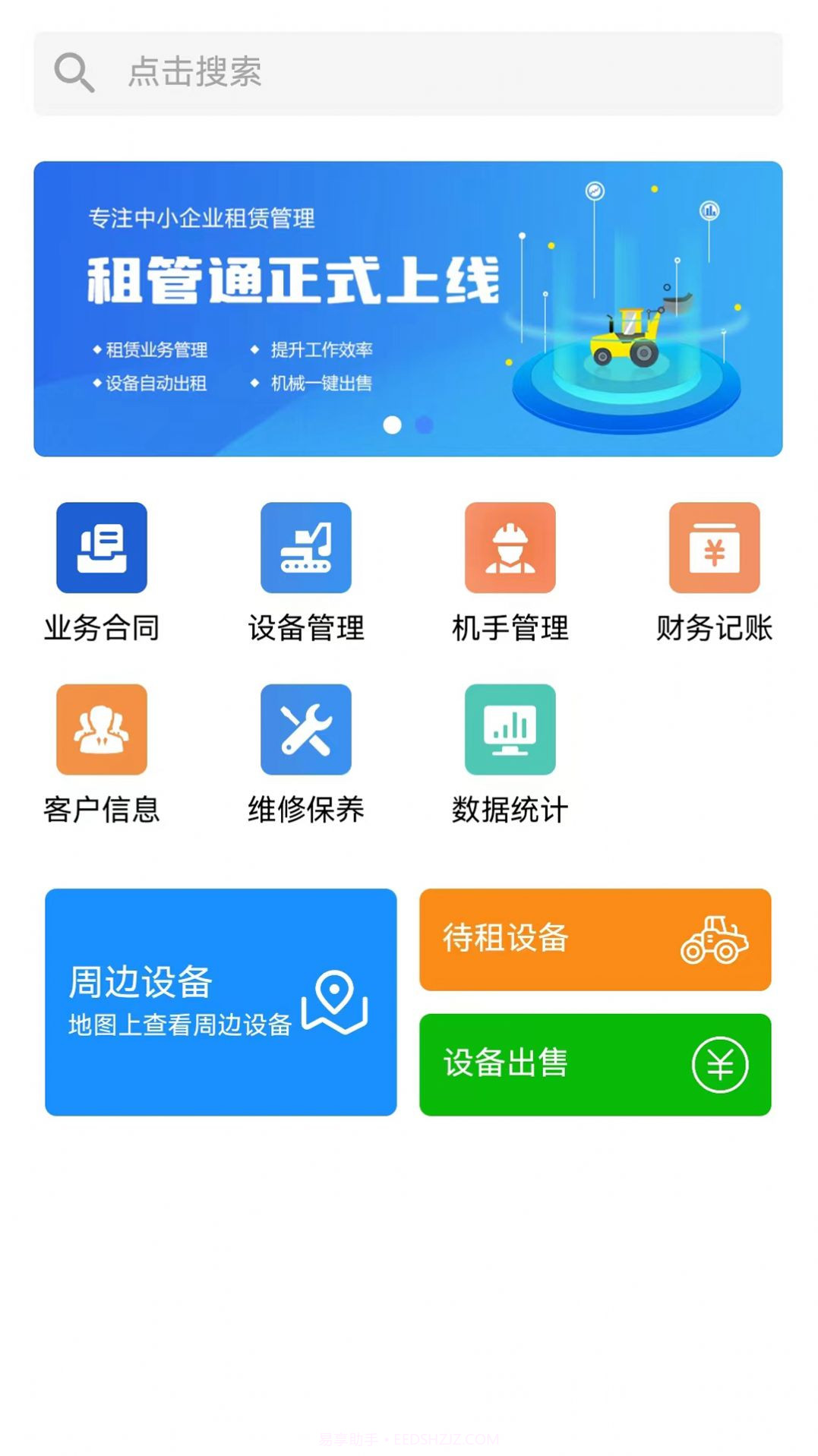Viewport: 818px width, 1456px height.
Task: Tap the 点击搜索 search input field
Action: pos(304,71)
